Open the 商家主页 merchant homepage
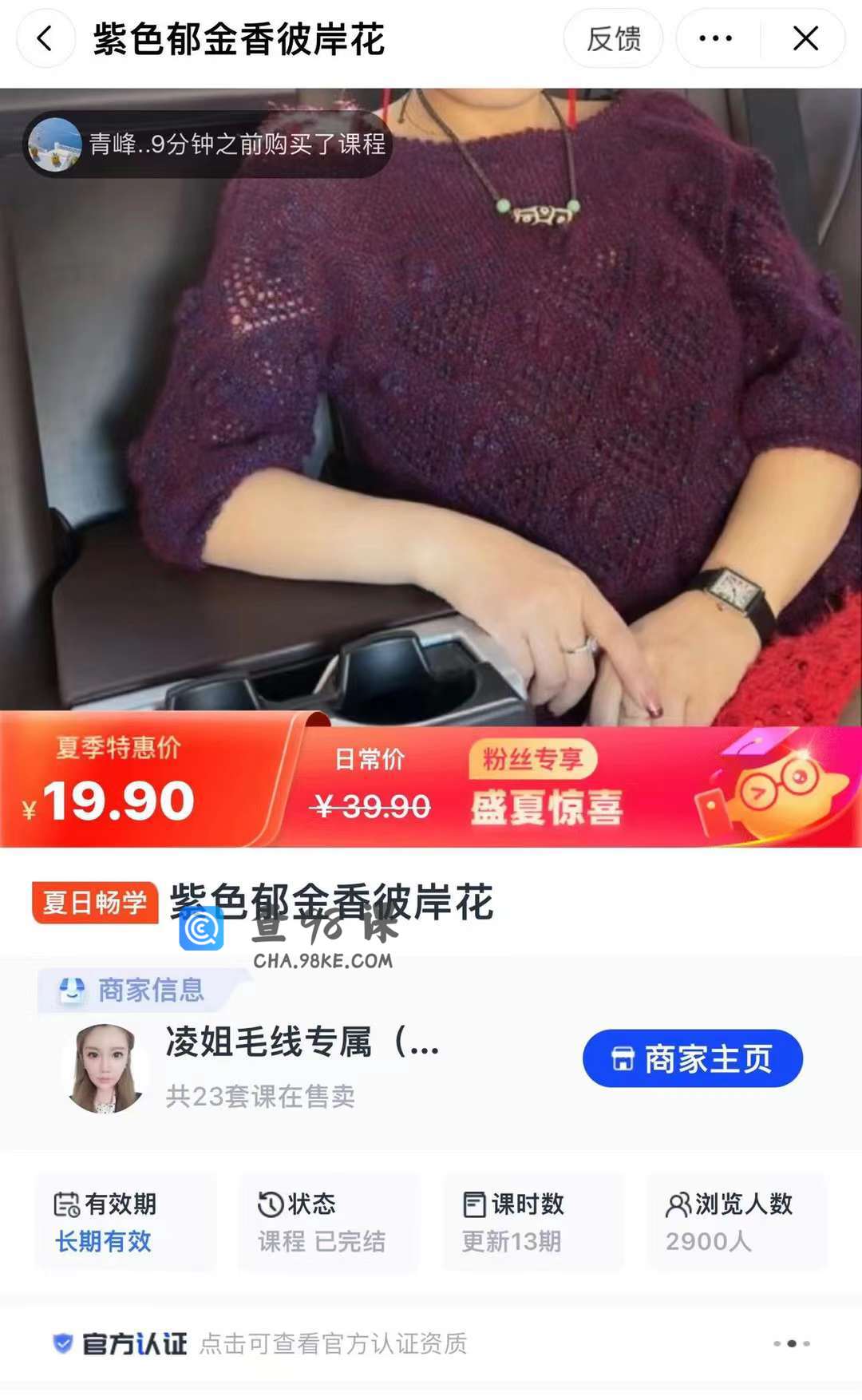The height and width of the screenshot is (1400, 862). 692,1058
